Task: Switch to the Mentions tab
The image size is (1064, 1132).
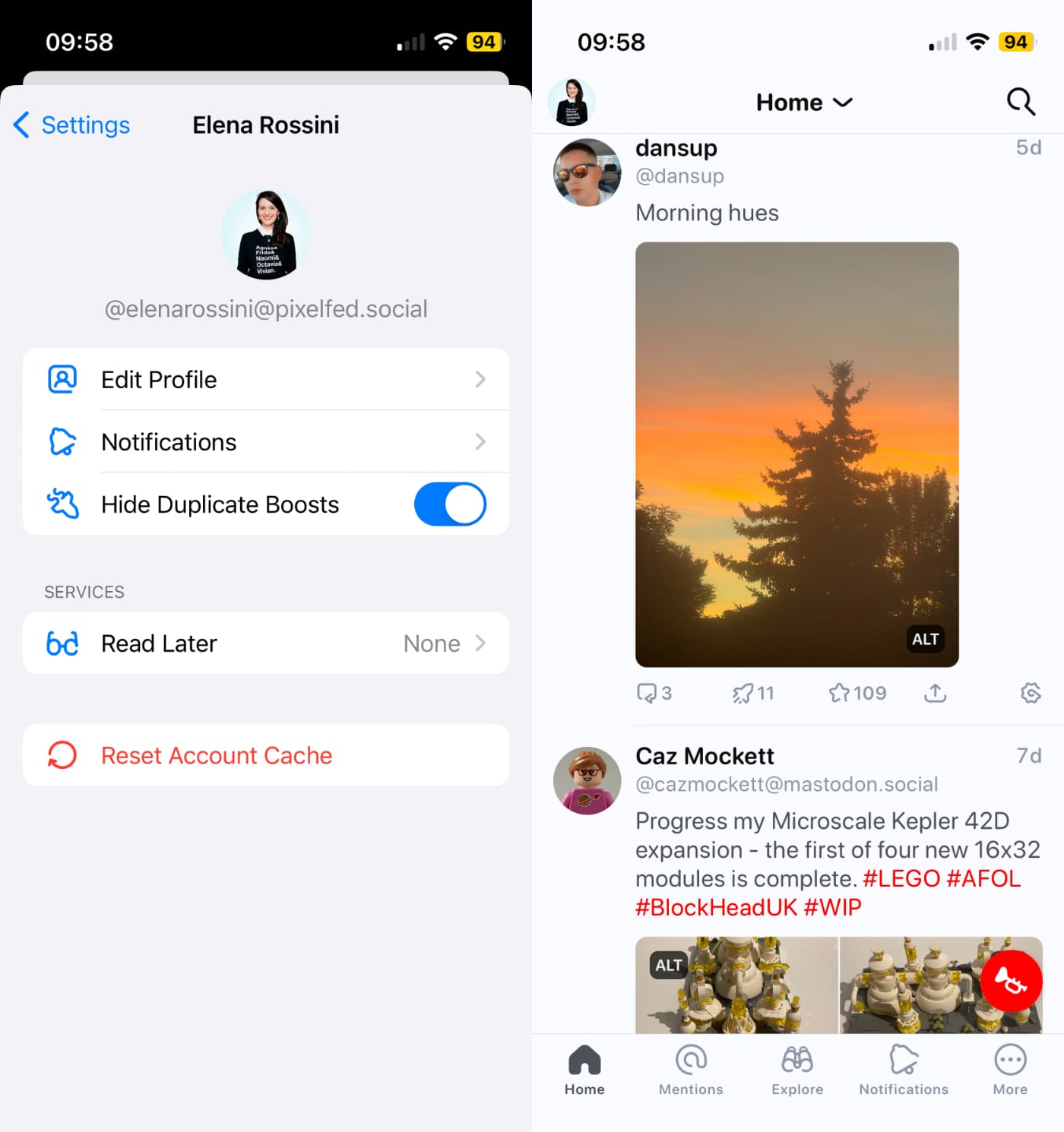Action: [x=690, y=1069]
